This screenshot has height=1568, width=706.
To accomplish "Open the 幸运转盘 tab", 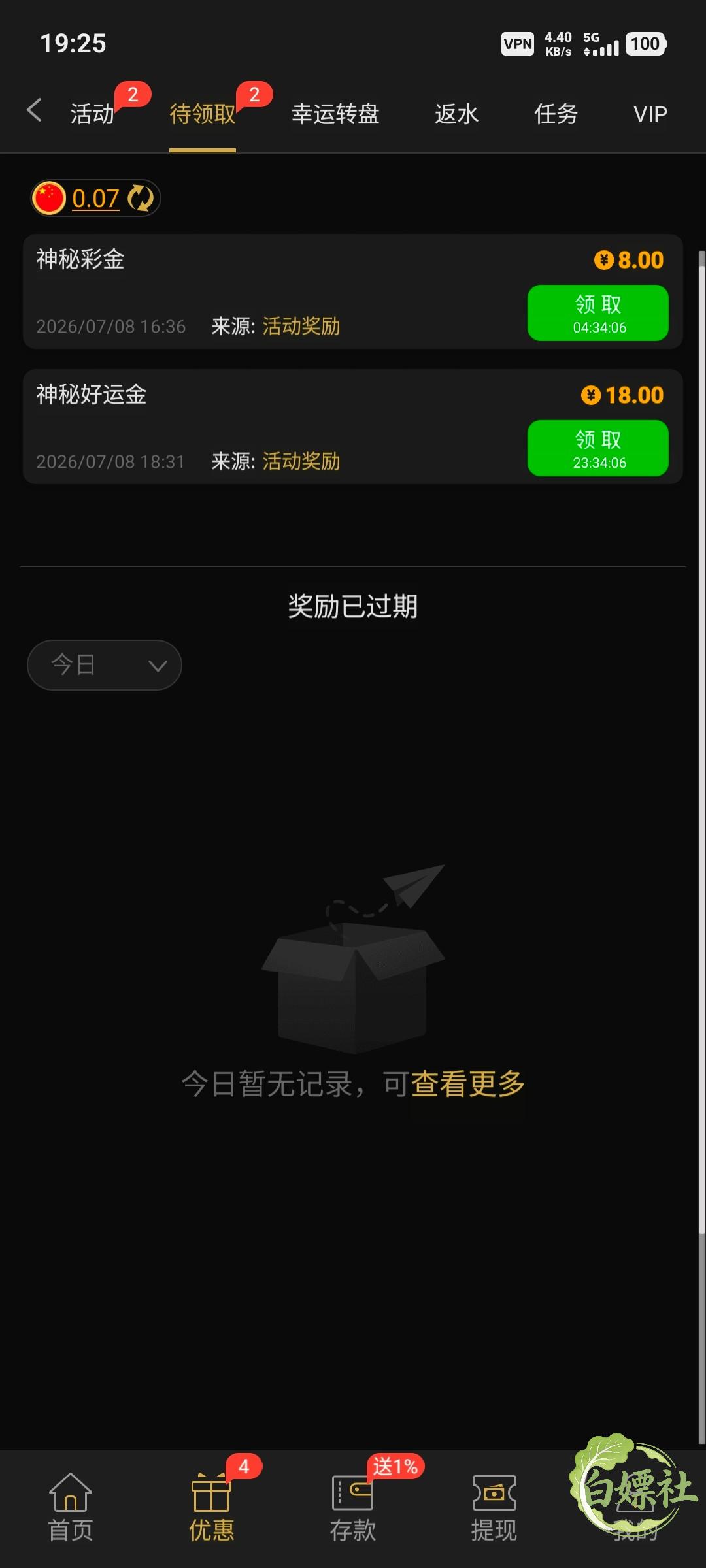I will coord(335,114).
